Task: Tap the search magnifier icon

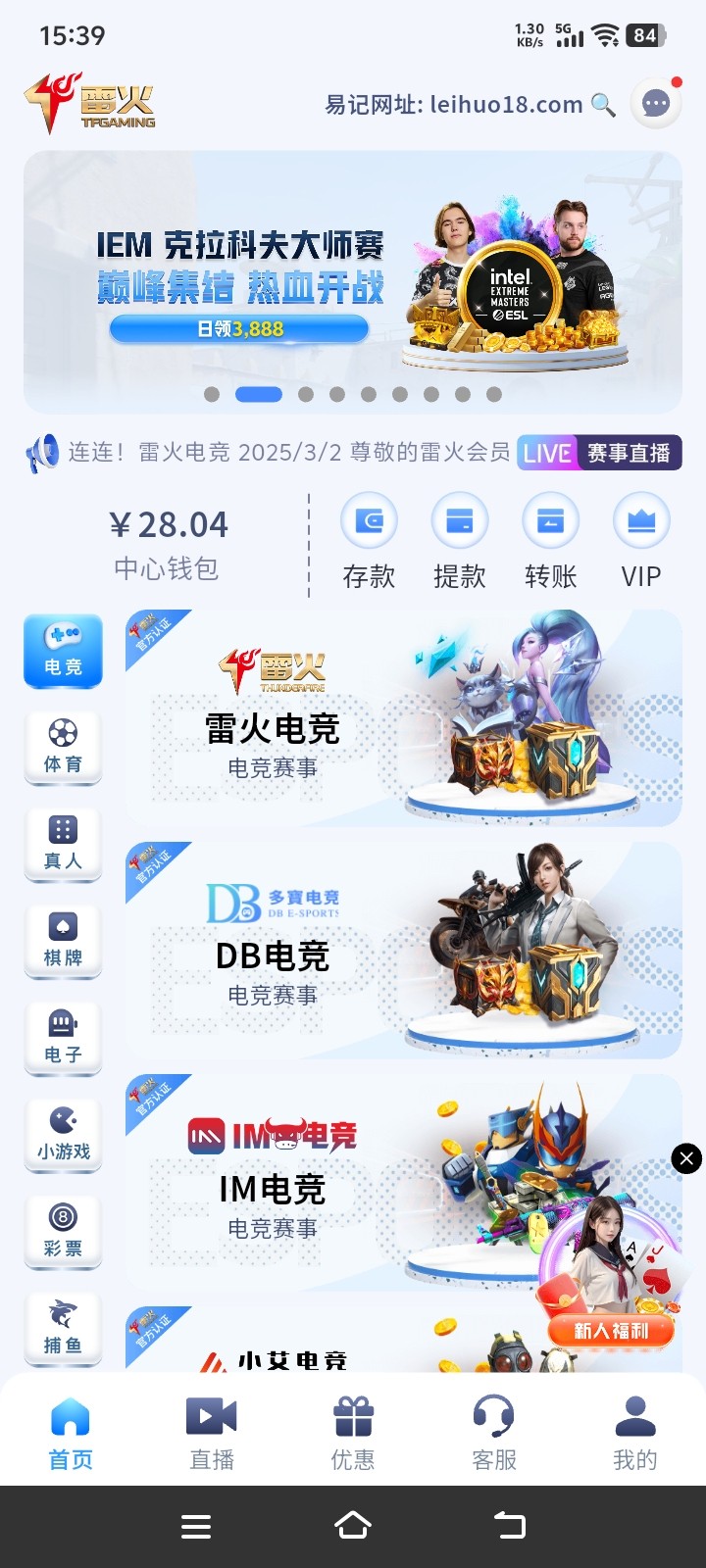Action: [604, 105]
